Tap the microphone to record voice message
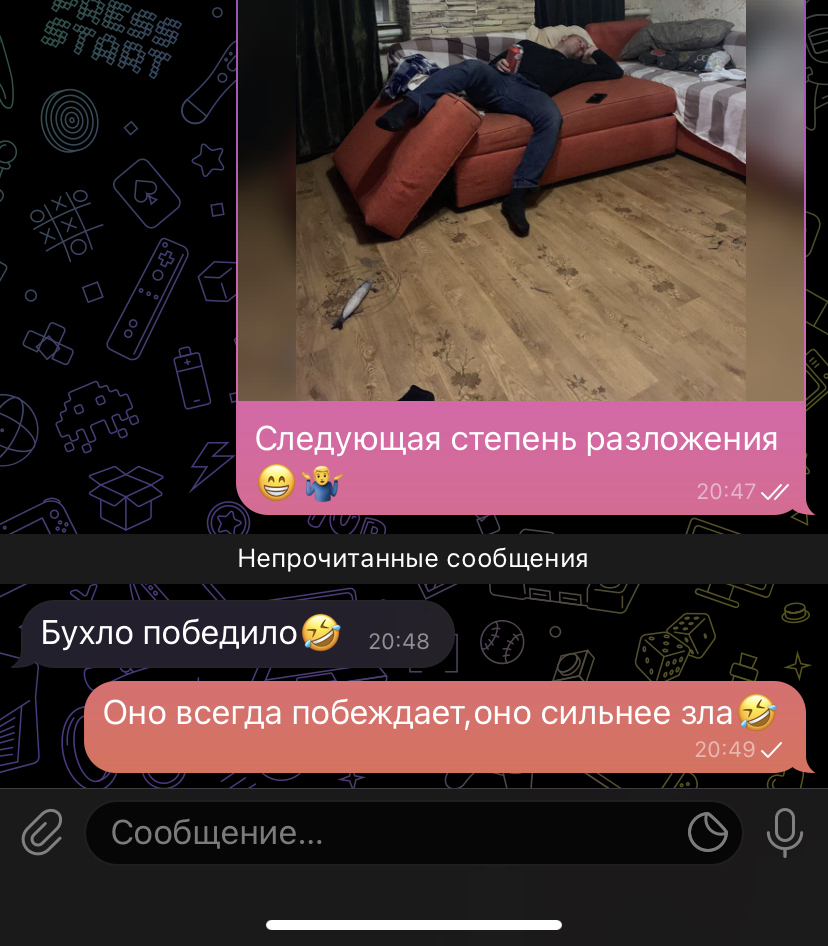The height and width of the screenshot is (946, 828). tap(785, 832)
